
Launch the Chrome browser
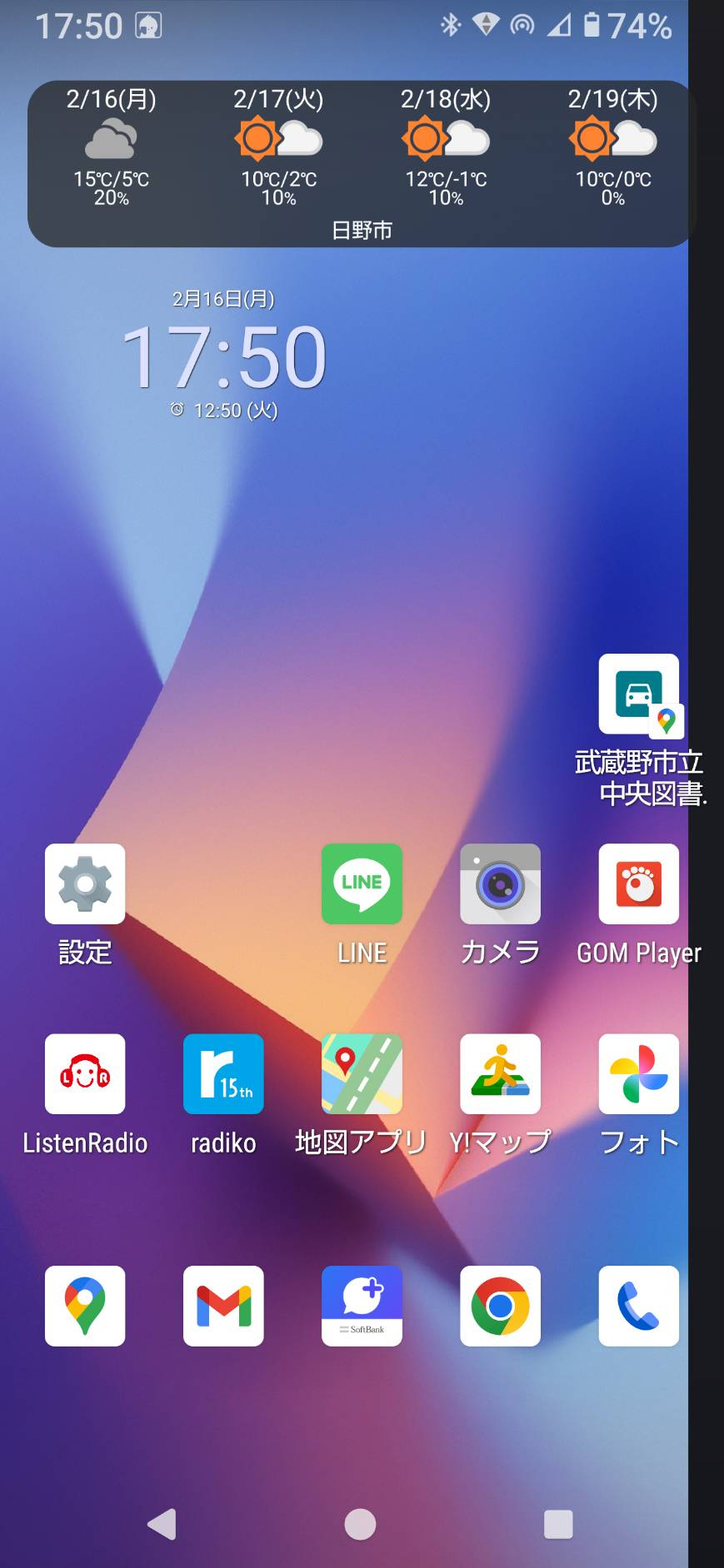[500, 1305]
